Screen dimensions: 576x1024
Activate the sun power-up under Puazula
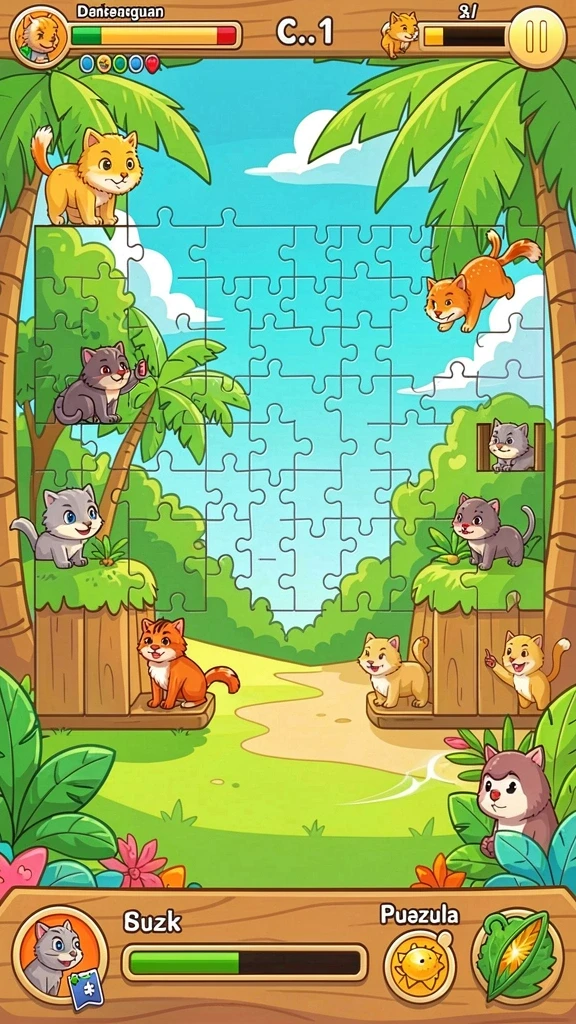click(x=419, y=965)
